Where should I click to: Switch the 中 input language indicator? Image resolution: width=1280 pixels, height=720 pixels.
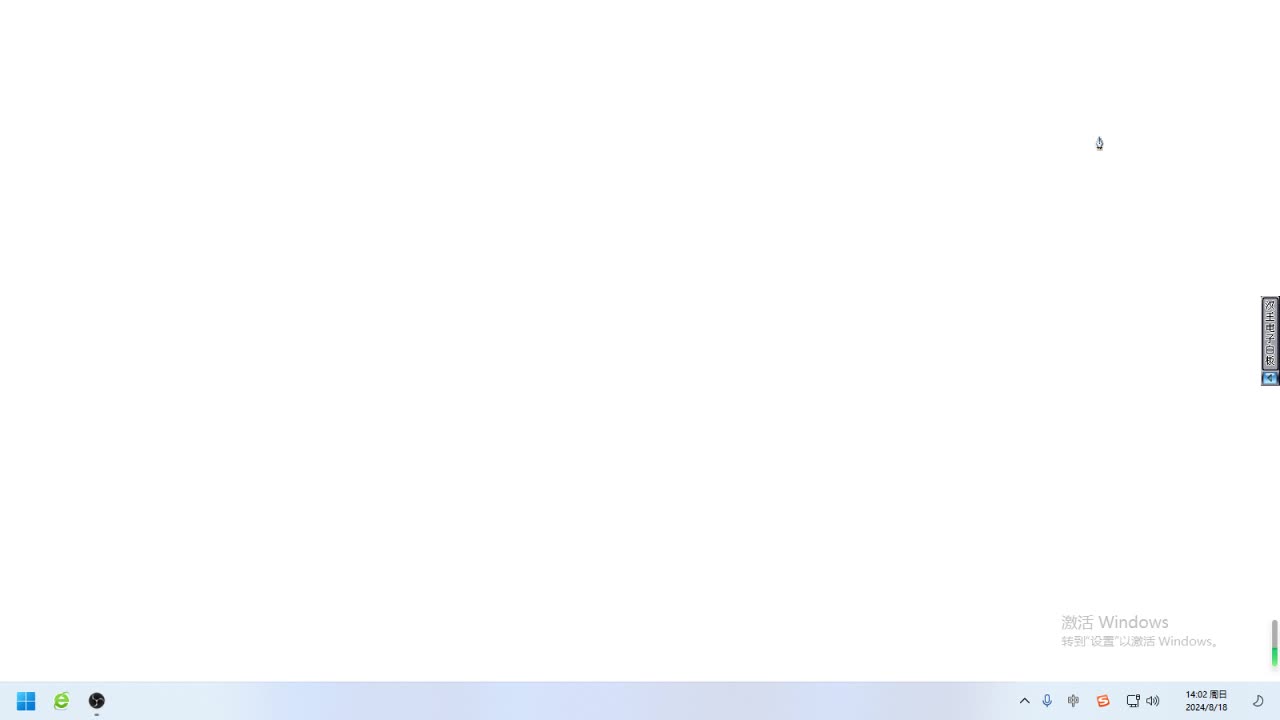click(1073, 701)
